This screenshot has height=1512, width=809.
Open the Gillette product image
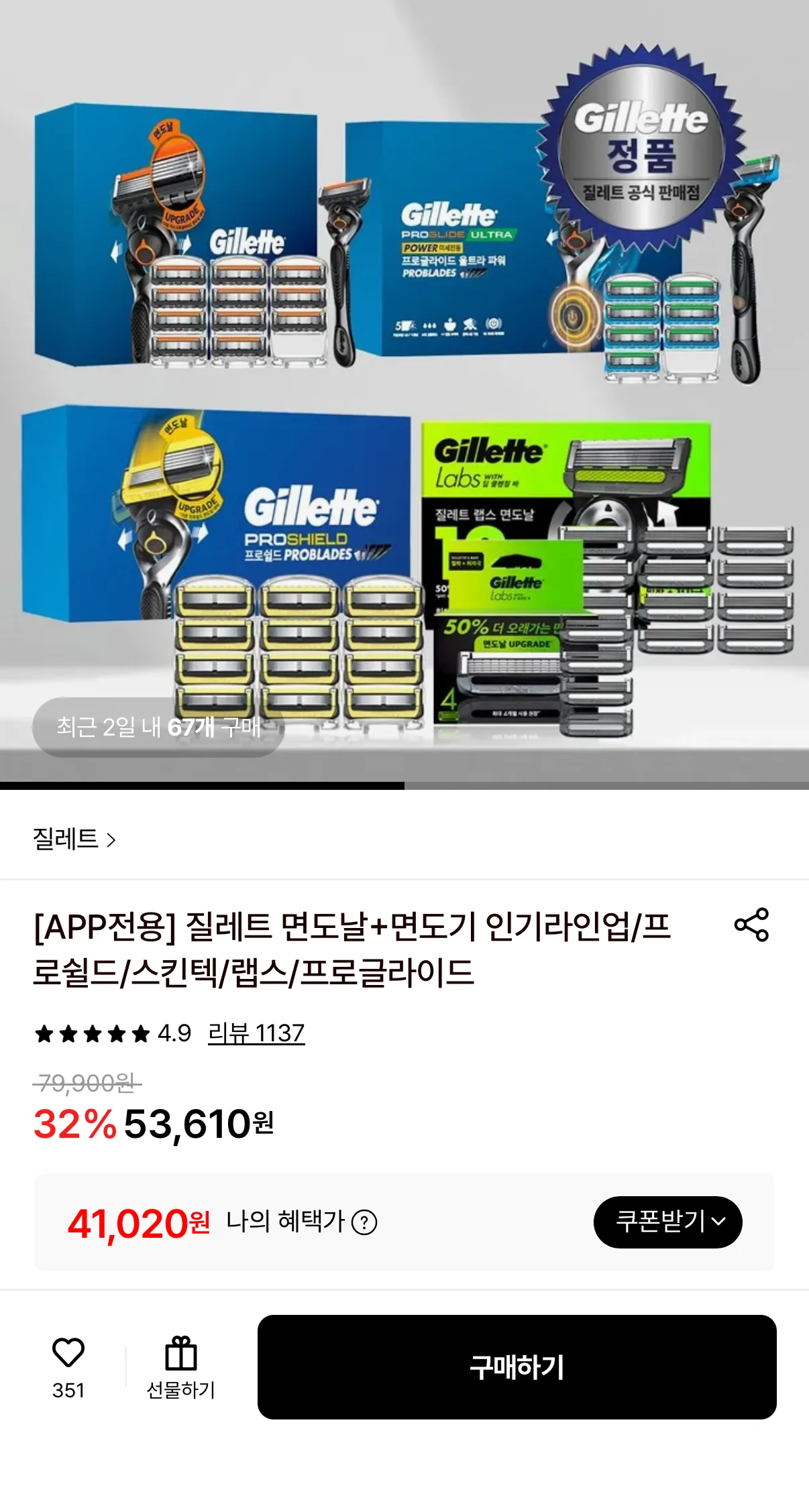(x=404, y=391)
